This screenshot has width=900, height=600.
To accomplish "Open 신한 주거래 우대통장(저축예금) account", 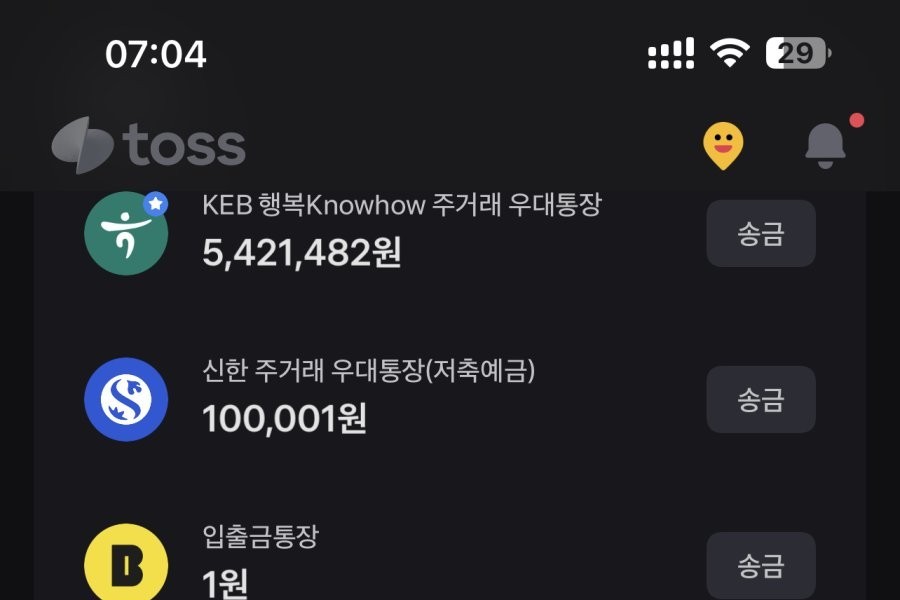I will tap(370, 398).
